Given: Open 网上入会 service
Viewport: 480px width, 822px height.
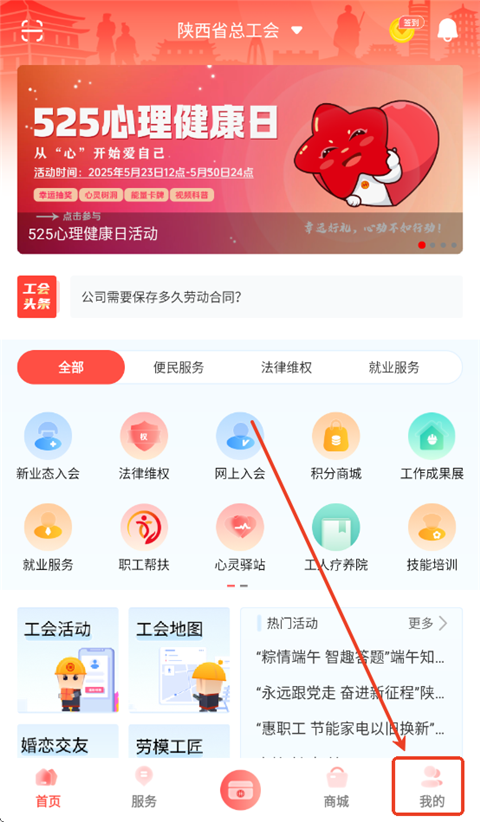Looking at the screenshot, I should pyautogui.click(x=240, y=447).
